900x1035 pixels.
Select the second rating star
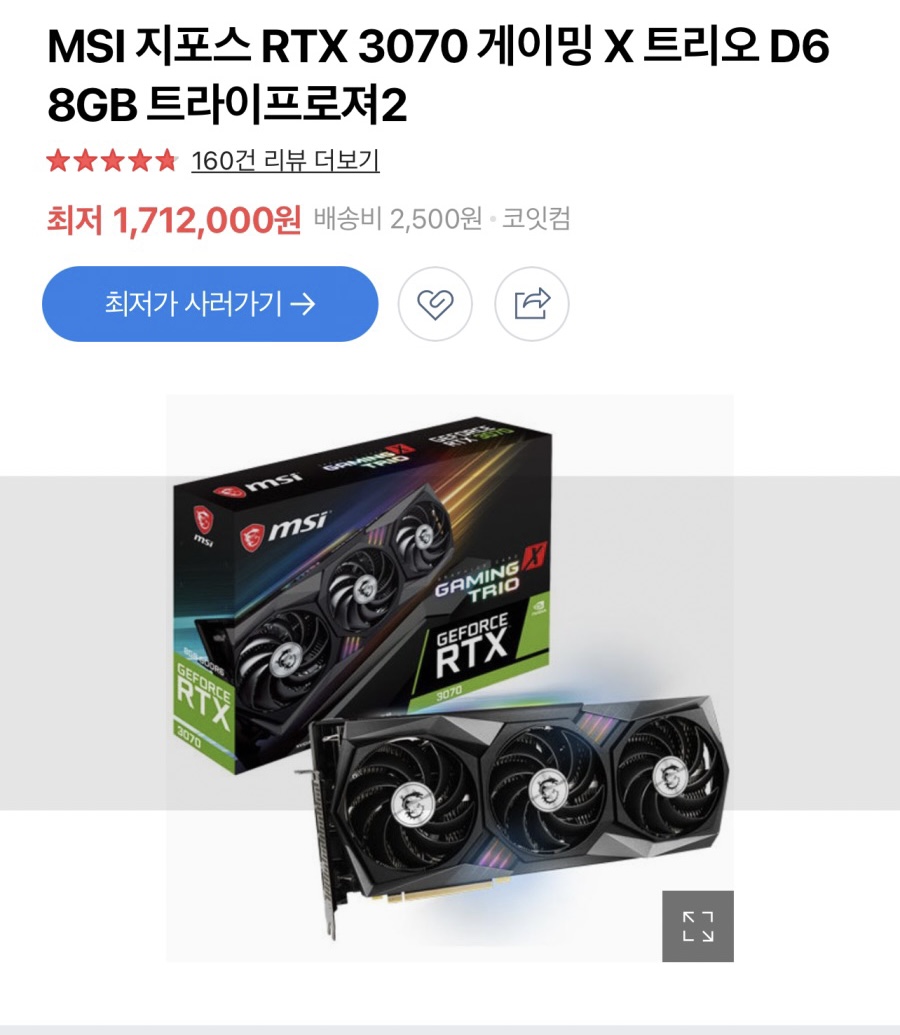point(84,159)
